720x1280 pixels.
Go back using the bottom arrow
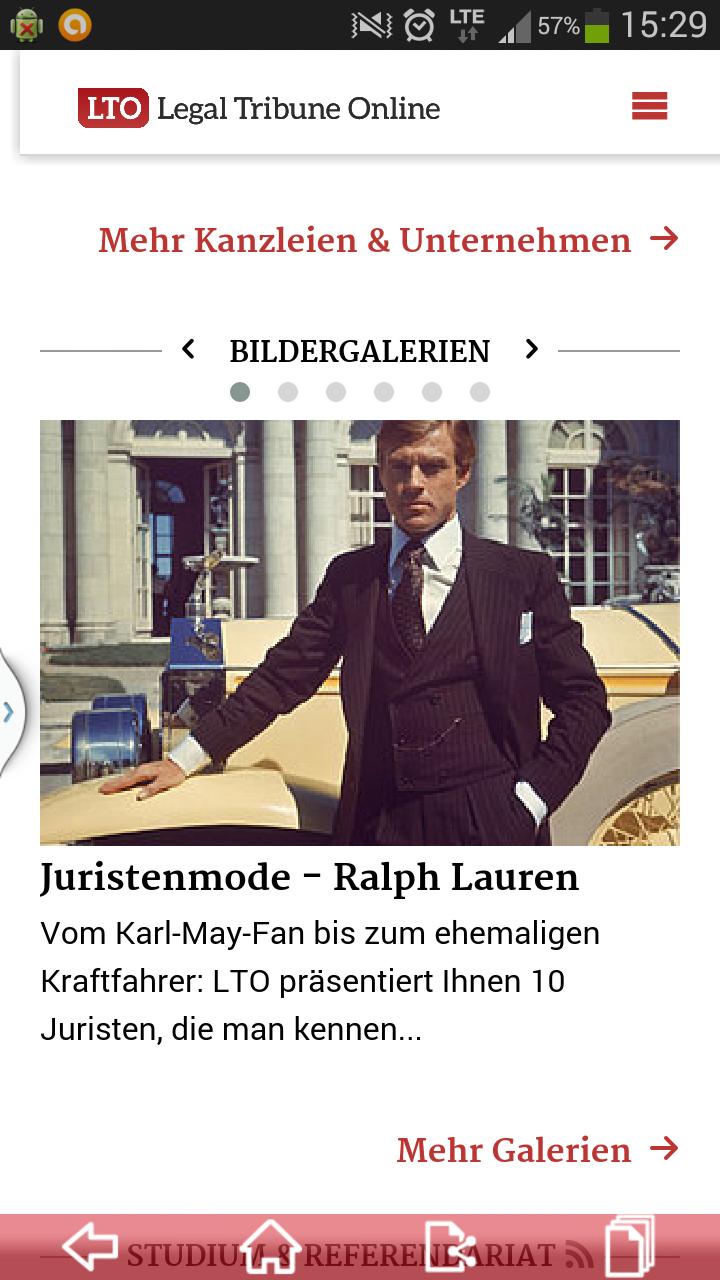(x=90, y=1246)
